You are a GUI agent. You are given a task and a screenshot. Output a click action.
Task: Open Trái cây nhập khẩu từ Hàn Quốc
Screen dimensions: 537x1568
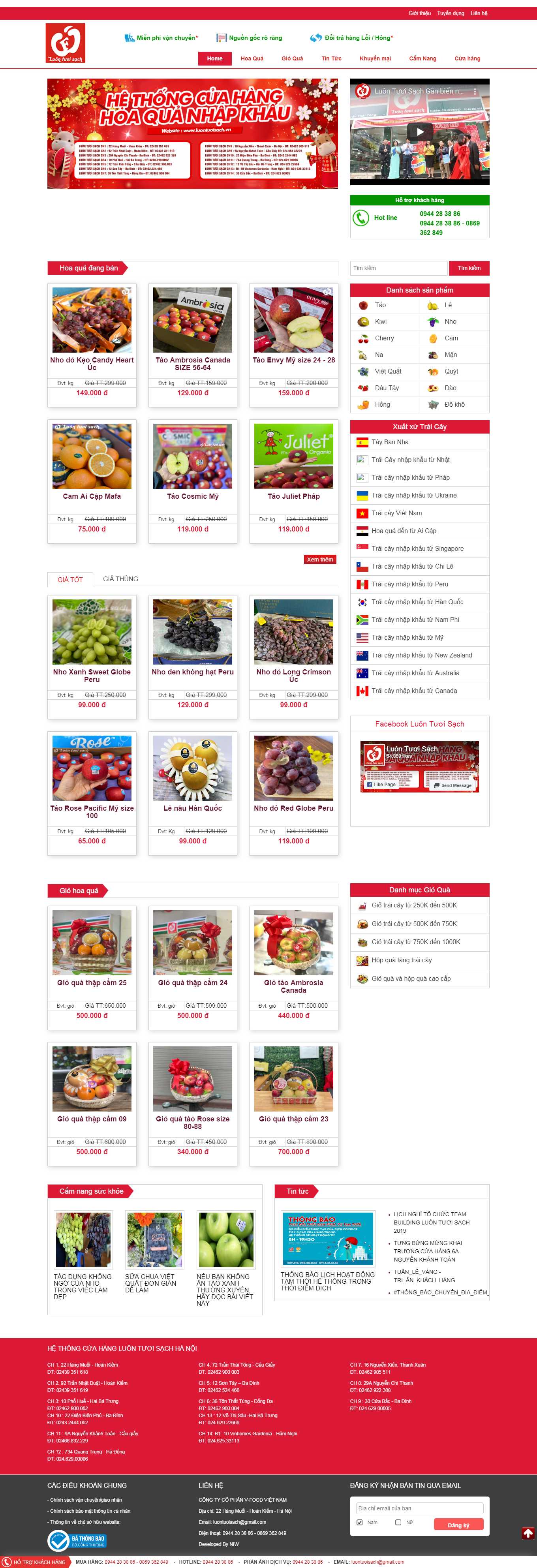tap(417, 602)
